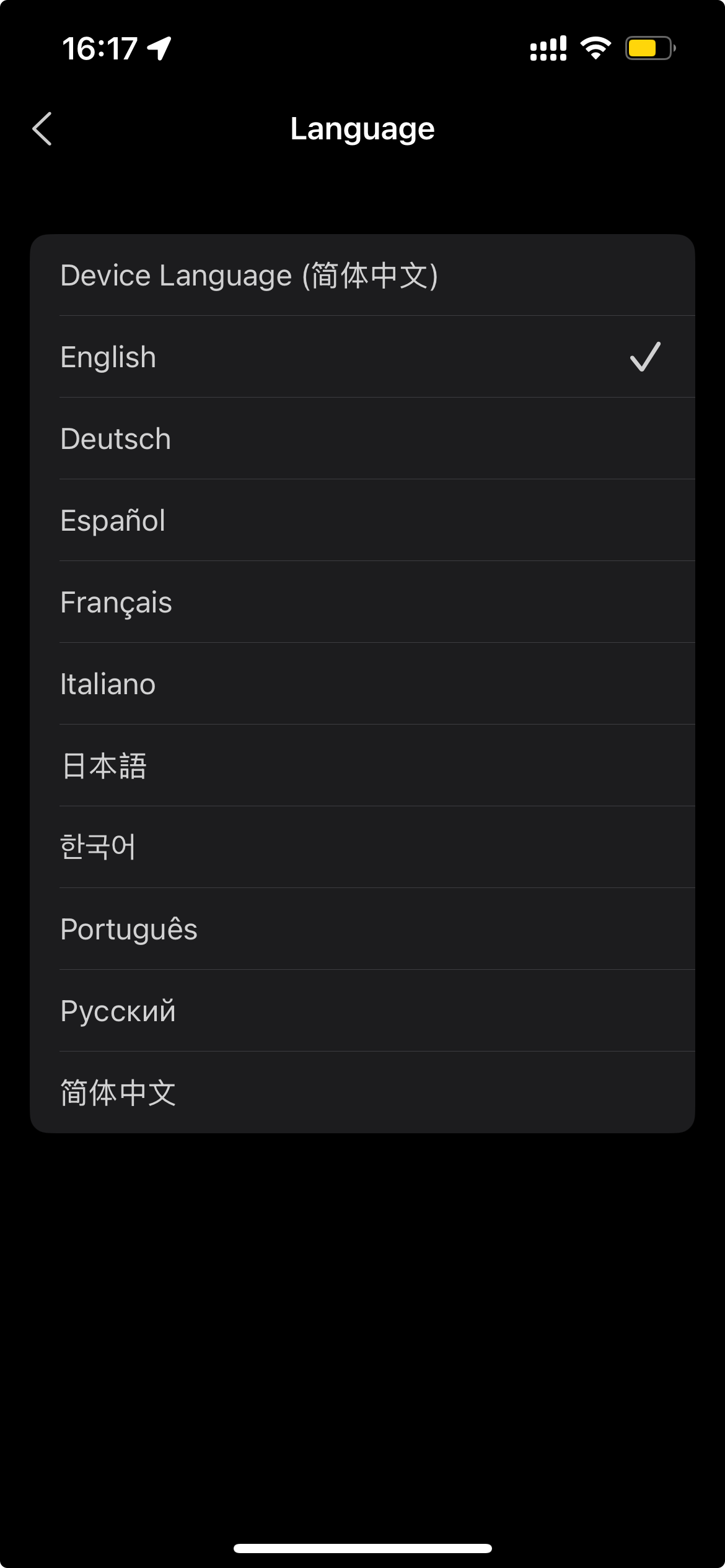The width and height of the screenshot is (725, 1568).
Task: Select Device Language (简体中文) option
Action: [362, 276]
